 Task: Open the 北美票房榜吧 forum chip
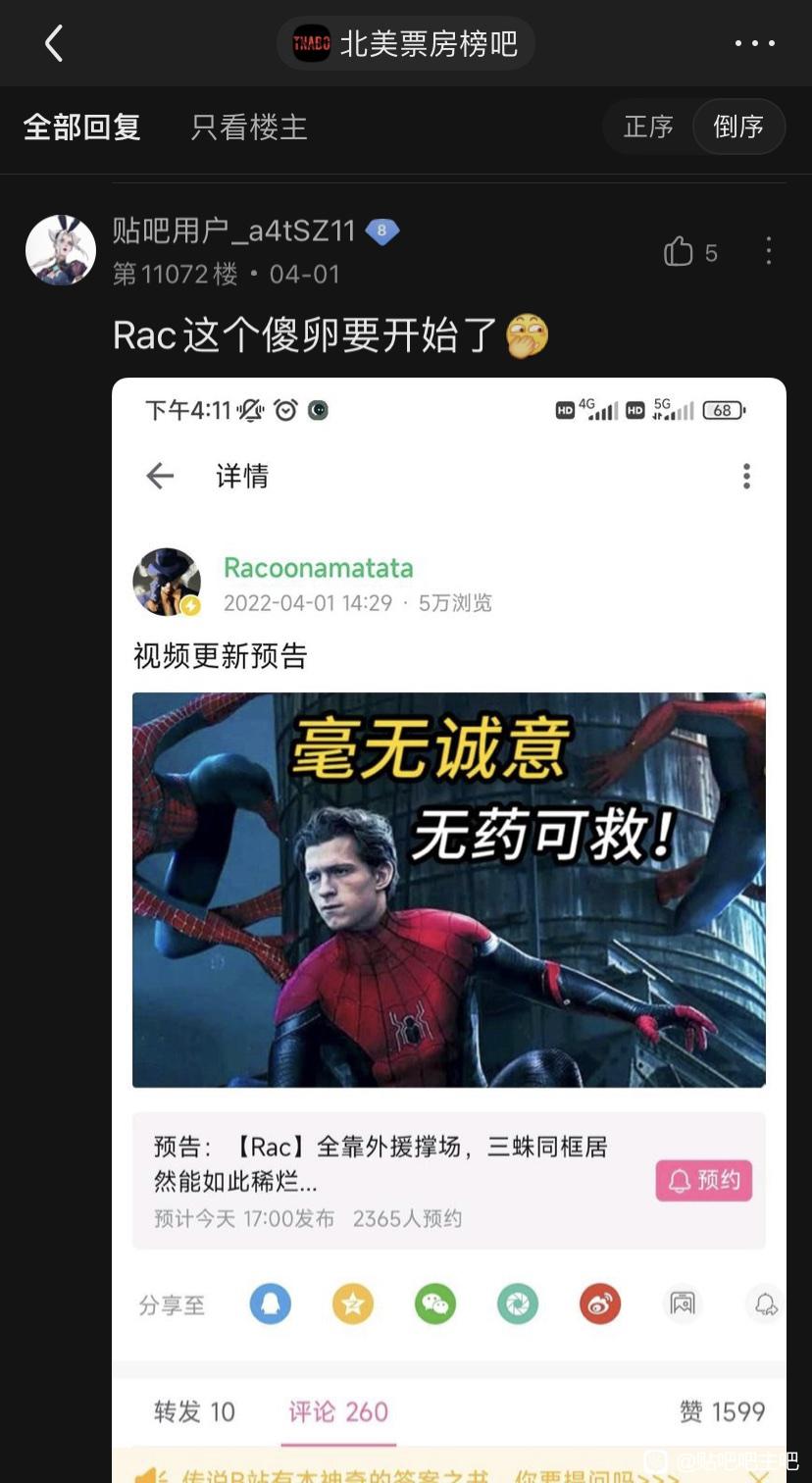pos(406,43)
